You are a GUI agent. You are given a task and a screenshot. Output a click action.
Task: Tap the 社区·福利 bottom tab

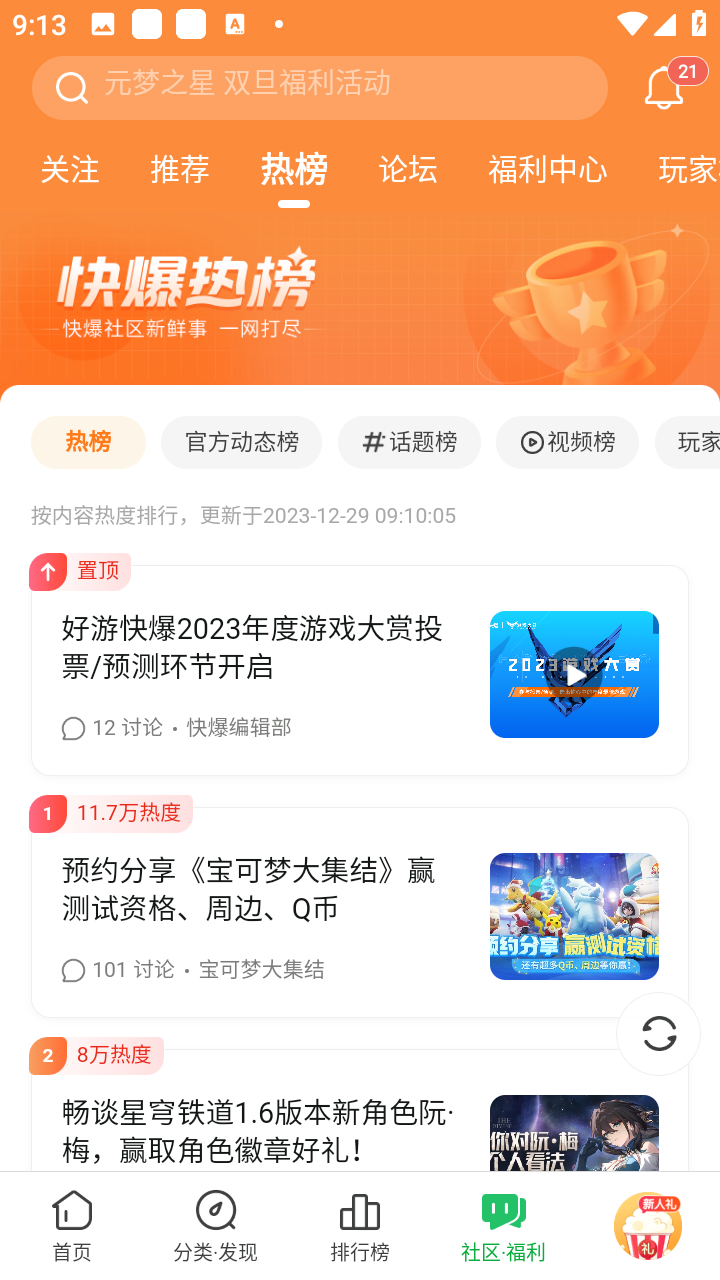click(503, 1226)
